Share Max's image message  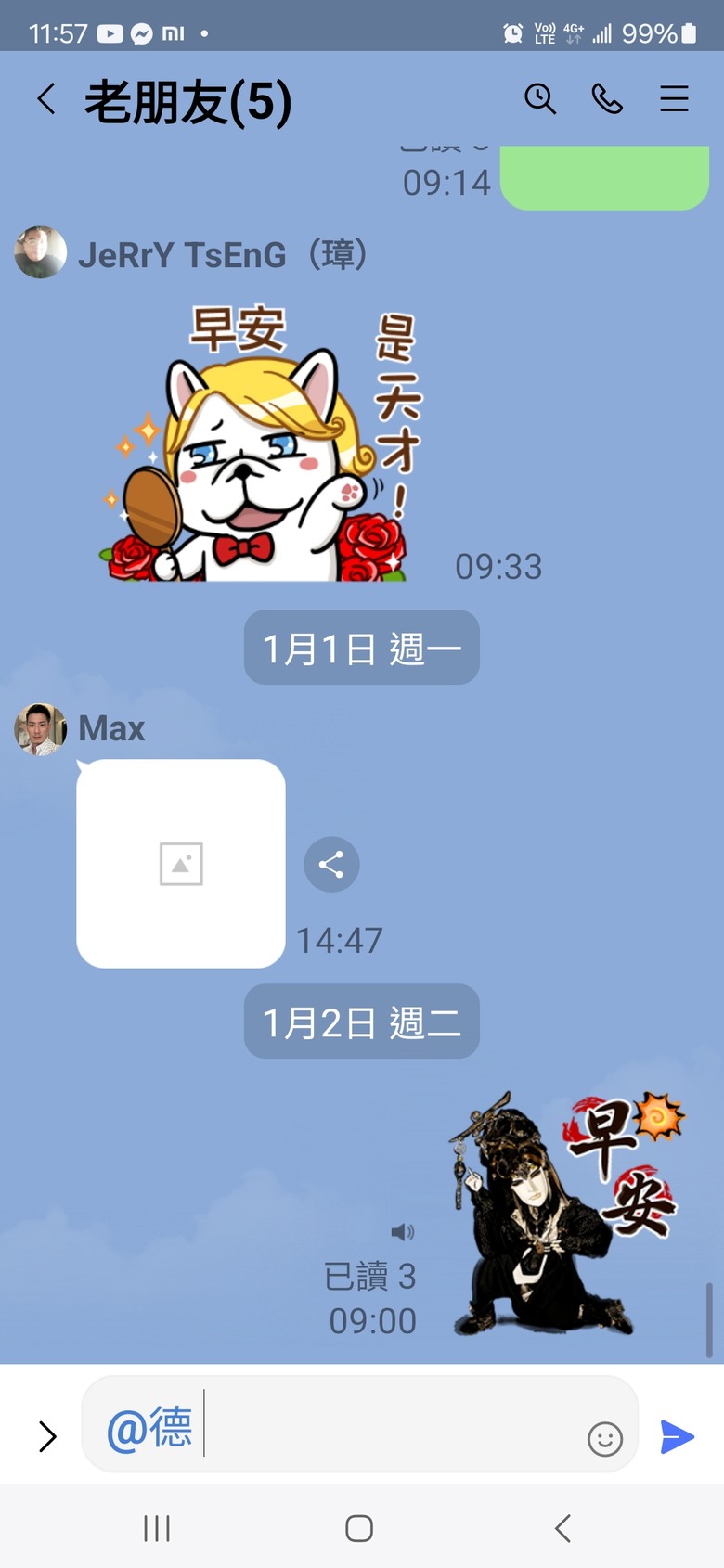point(331,865)
